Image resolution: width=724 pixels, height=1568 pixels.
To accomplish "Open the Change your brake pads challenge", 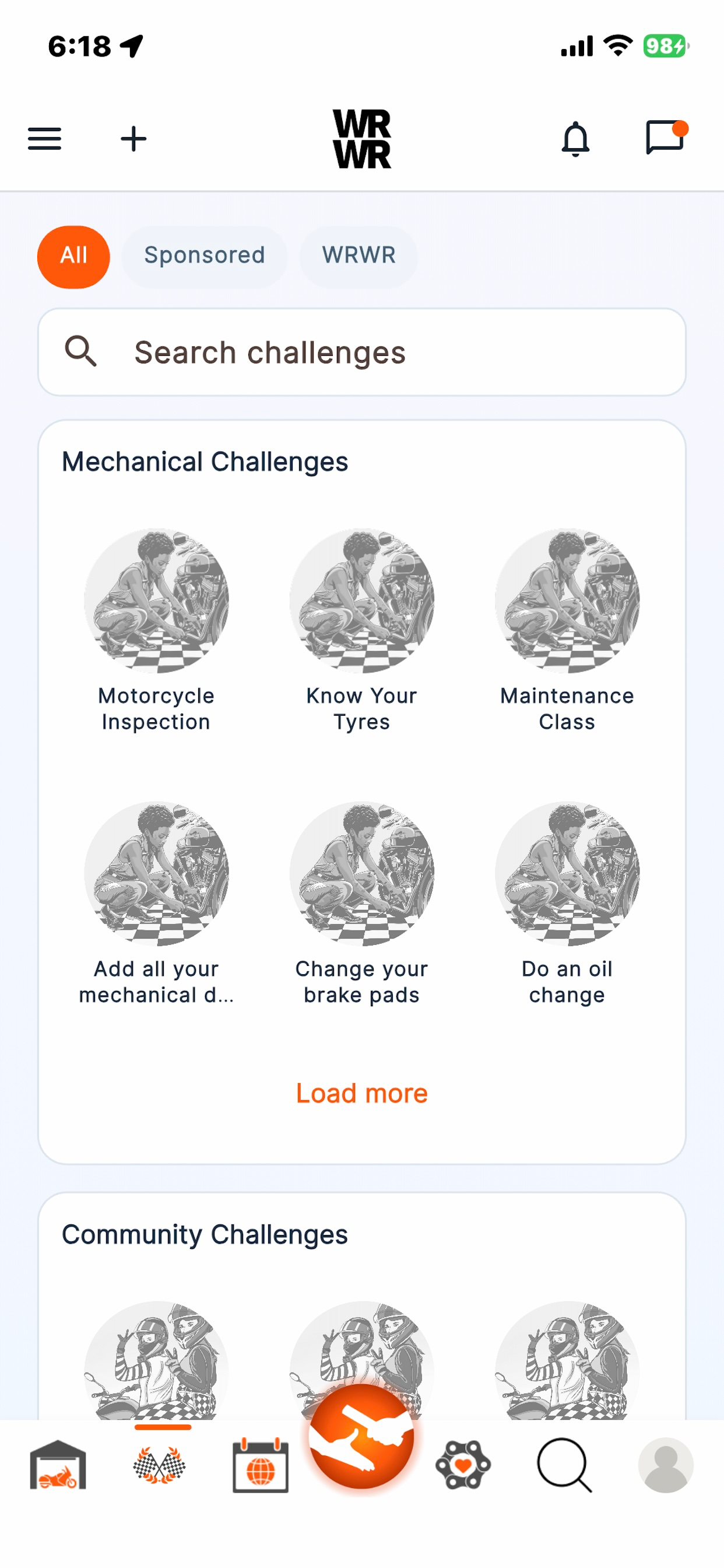I will pyautogui.click(x=362, y=904).
